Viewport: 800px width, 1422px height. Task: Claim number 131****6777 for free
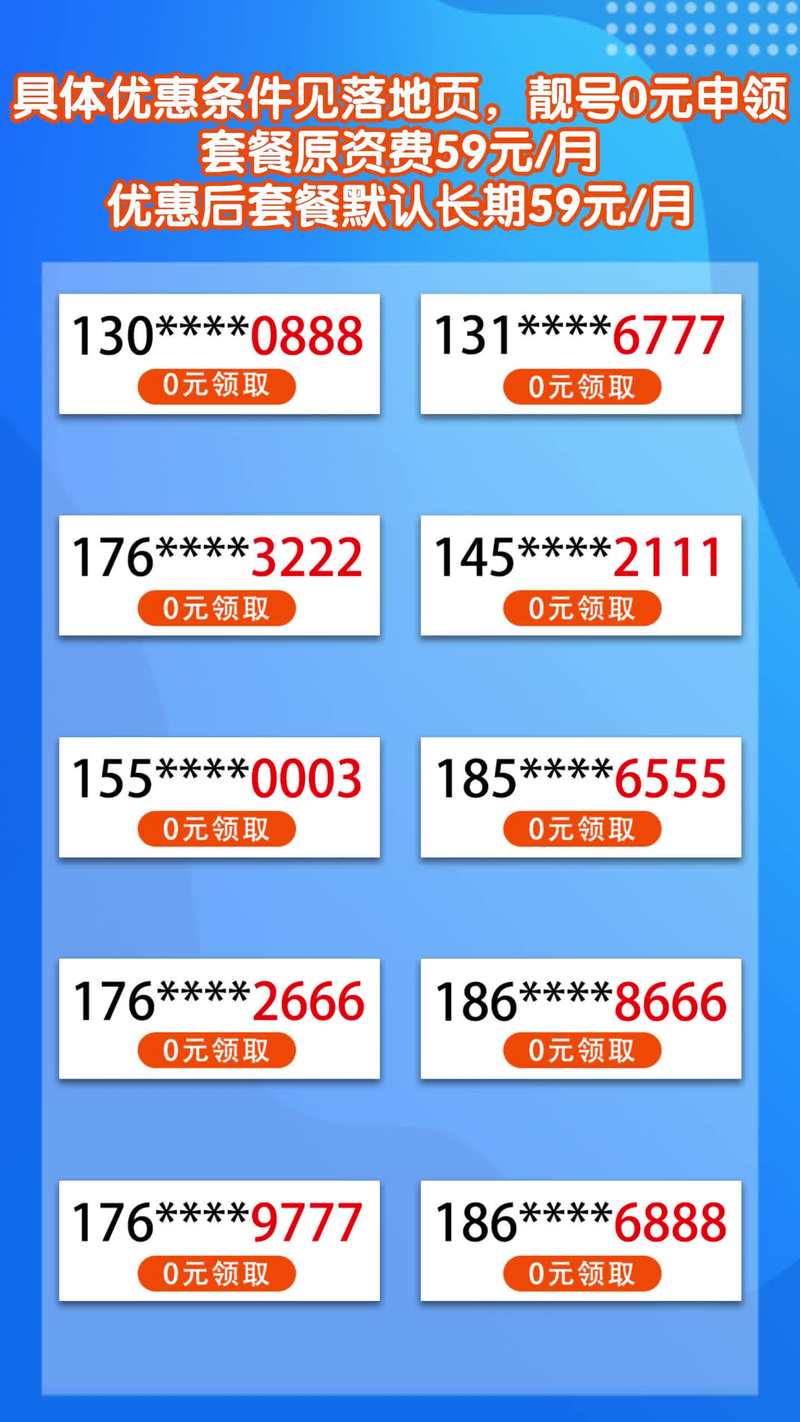tap(583, 385)
